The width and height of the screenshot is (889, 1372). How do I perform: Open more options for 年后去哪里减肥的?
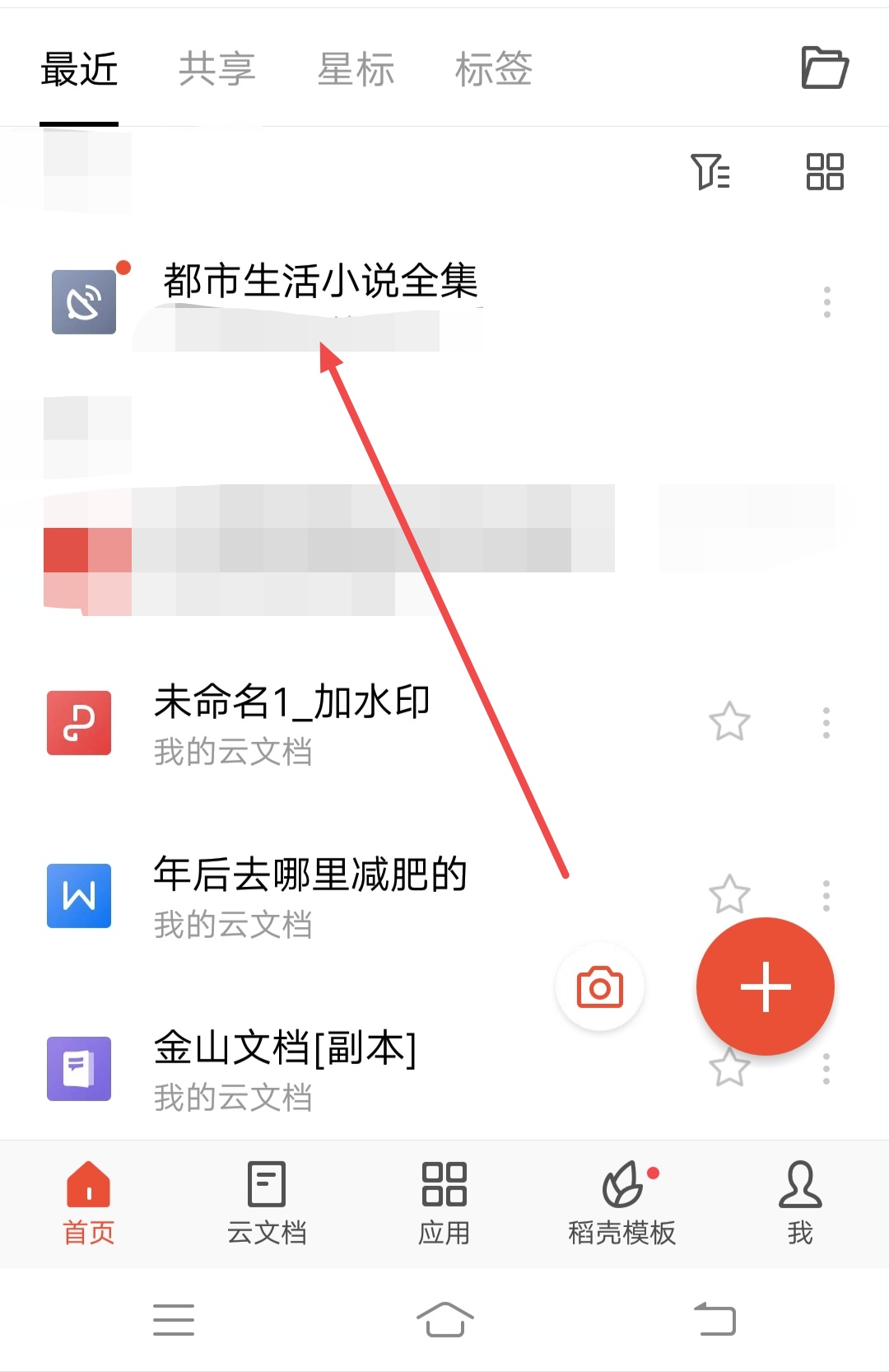point(826,895)
